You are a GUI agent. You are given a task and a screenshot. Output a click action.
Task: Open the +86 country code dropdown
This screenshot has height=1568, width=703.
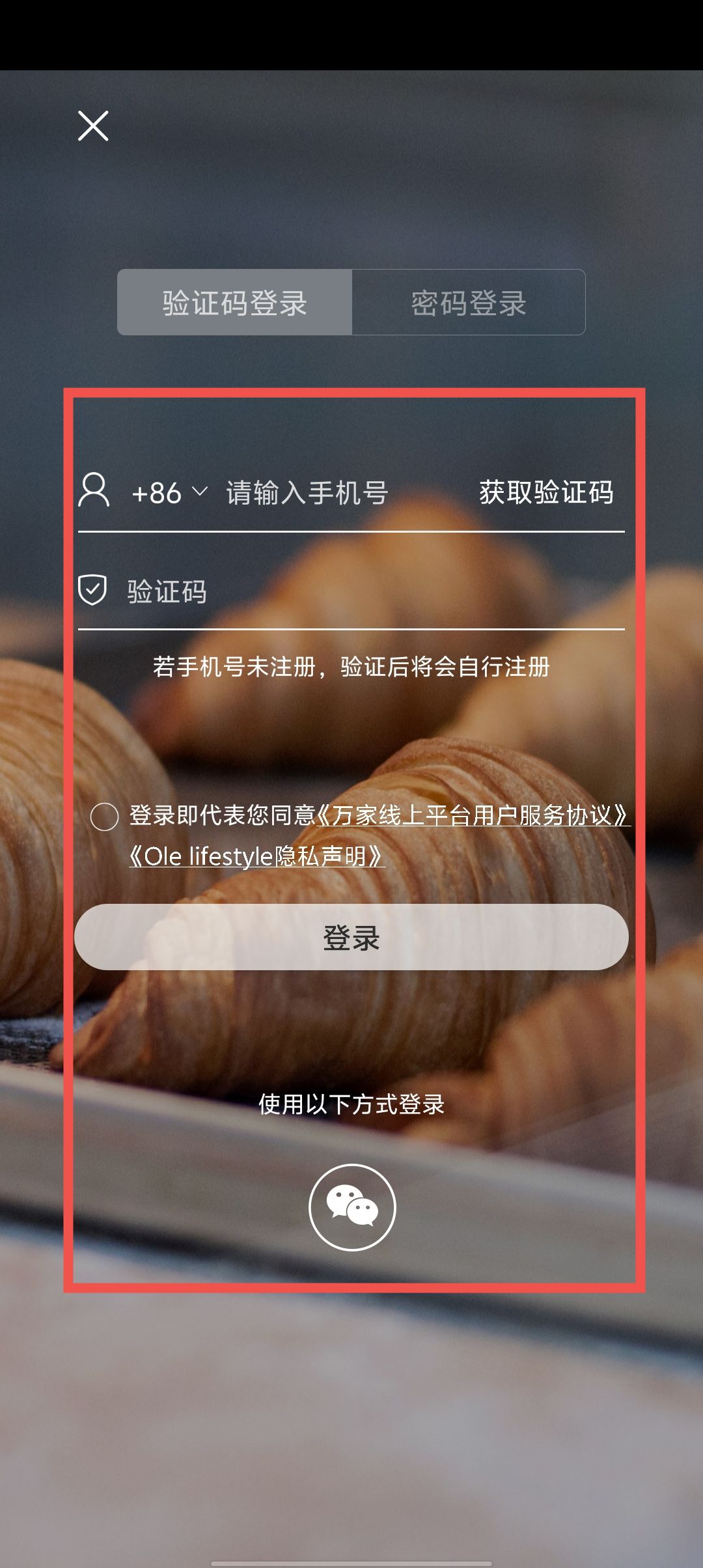click(x=169, y=493)
